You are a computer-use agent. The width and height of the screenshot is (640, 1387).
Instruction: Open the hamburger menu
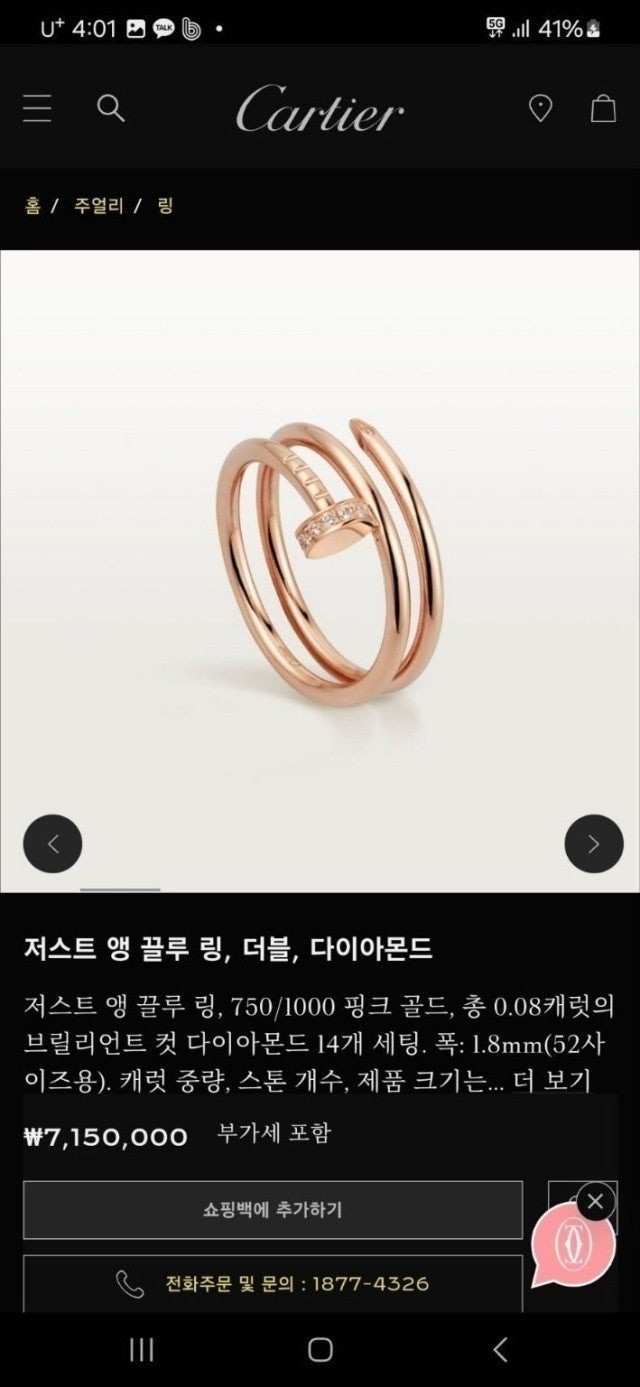tap(38, 108)
